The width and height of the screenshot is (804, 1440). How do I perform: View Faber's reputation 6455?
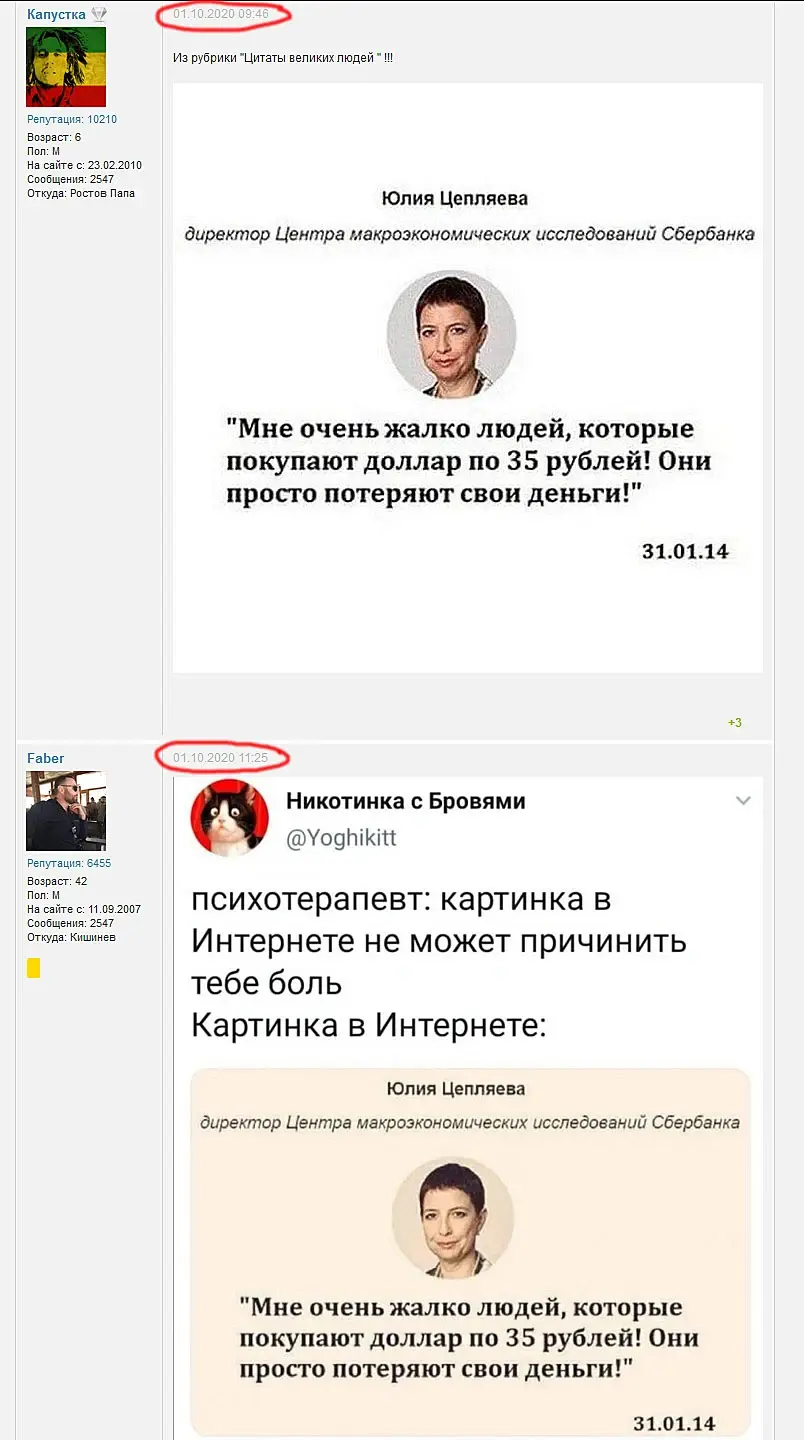(x=69, y=863)
